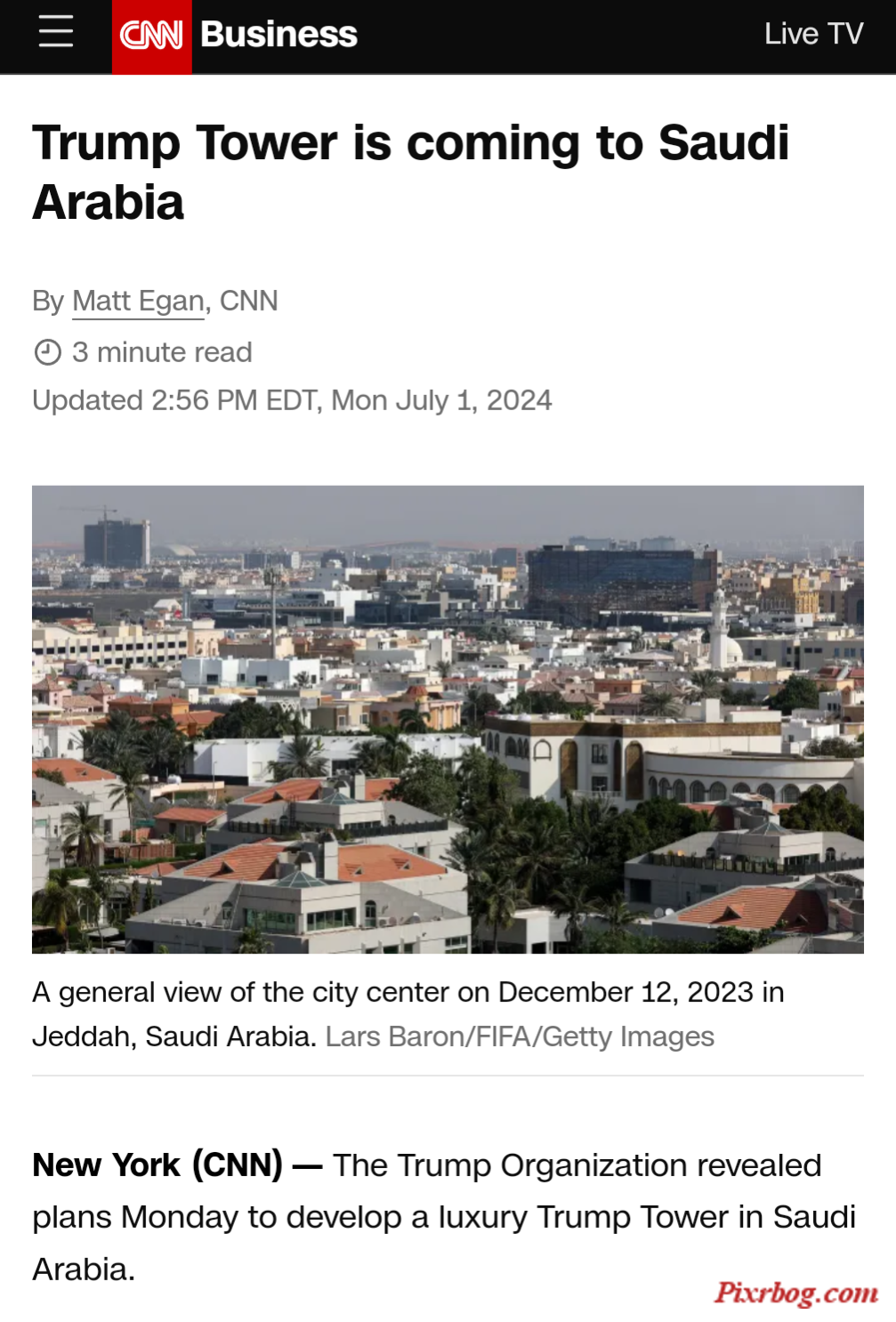Open author Matt Egan's profile link
The height and width of the screenshot is (1322, 896).
pyautogui.click(x=138, y=302)
